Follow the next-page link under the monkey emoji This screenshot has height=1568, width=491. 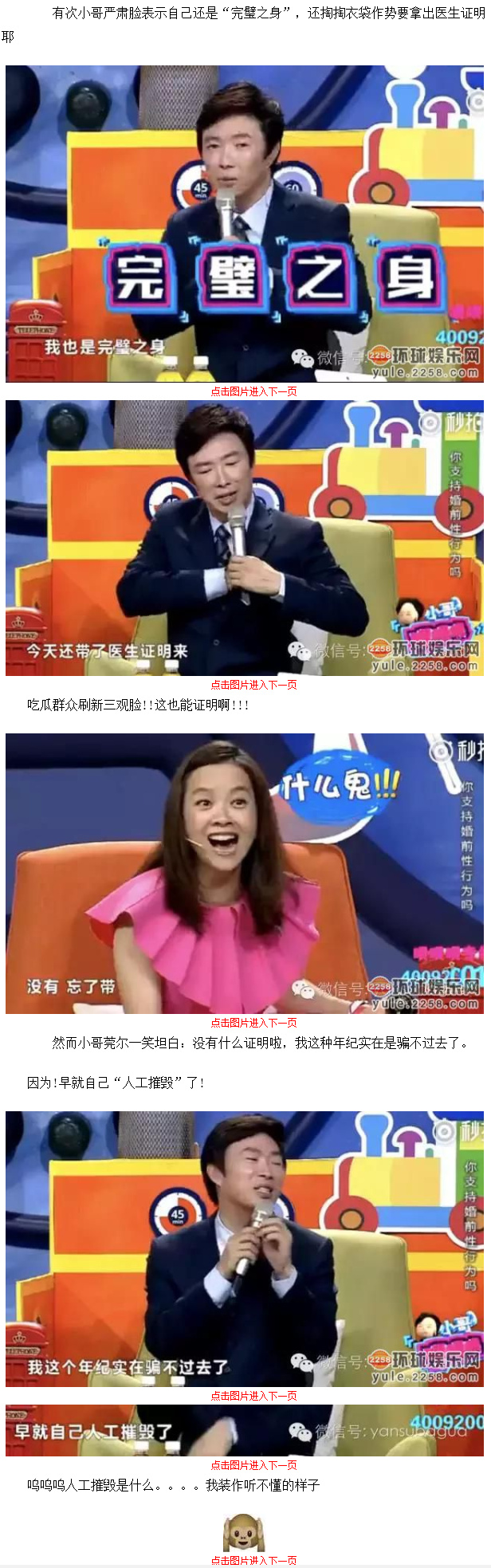click(253, 1560)
